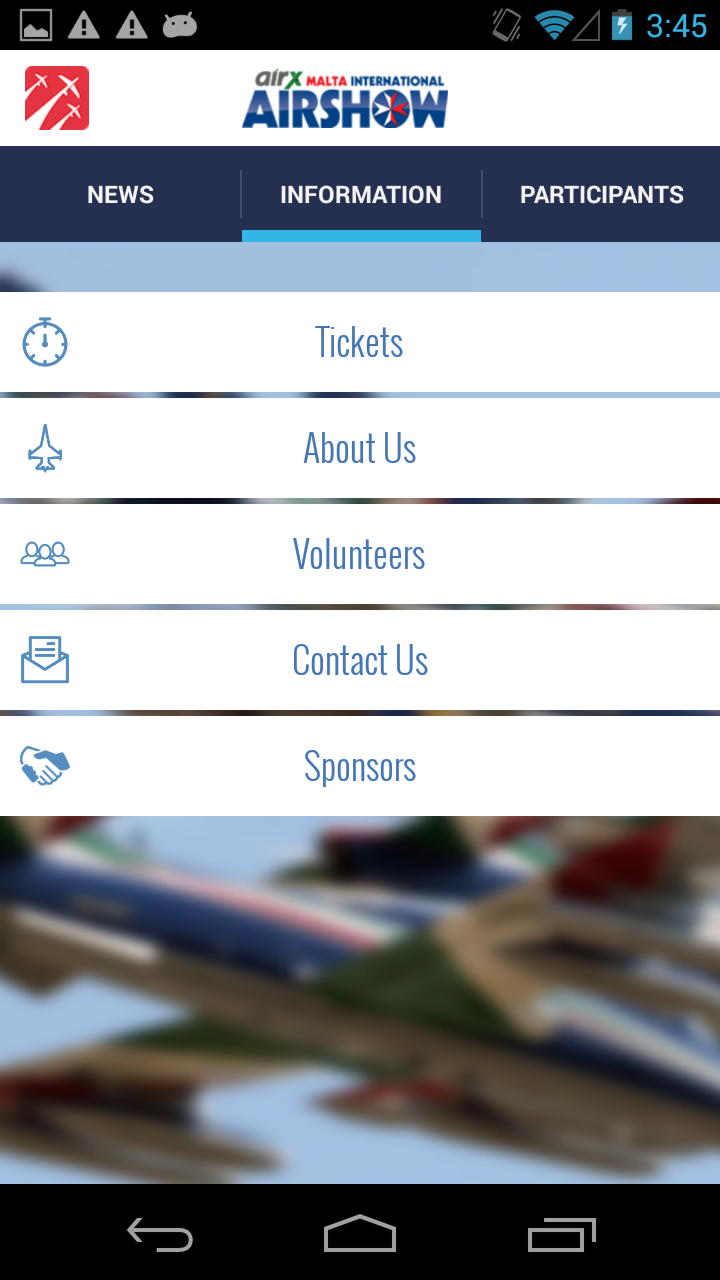Open the About Us page
720x1280 pixels.
tap(360, 448)
